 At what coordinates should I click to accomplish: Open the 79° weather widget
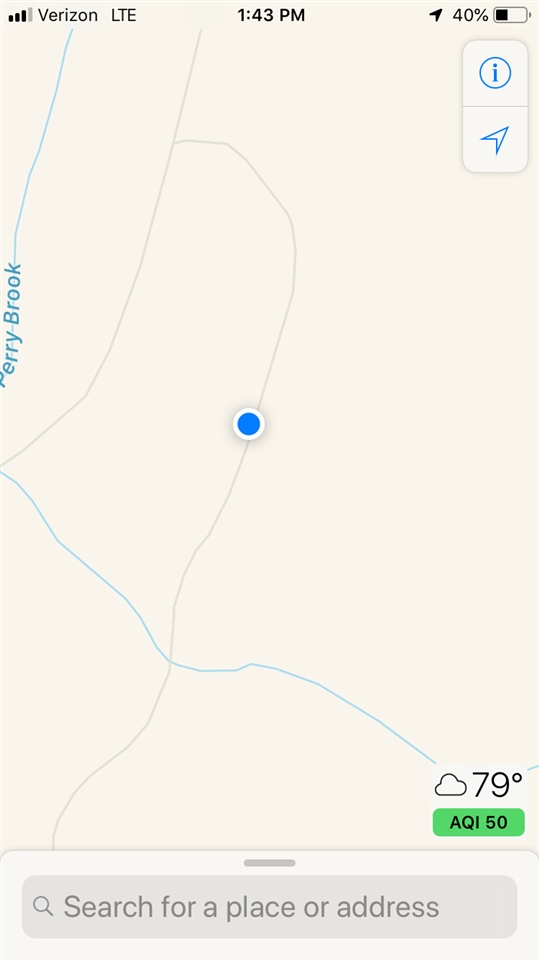point(478,785)
